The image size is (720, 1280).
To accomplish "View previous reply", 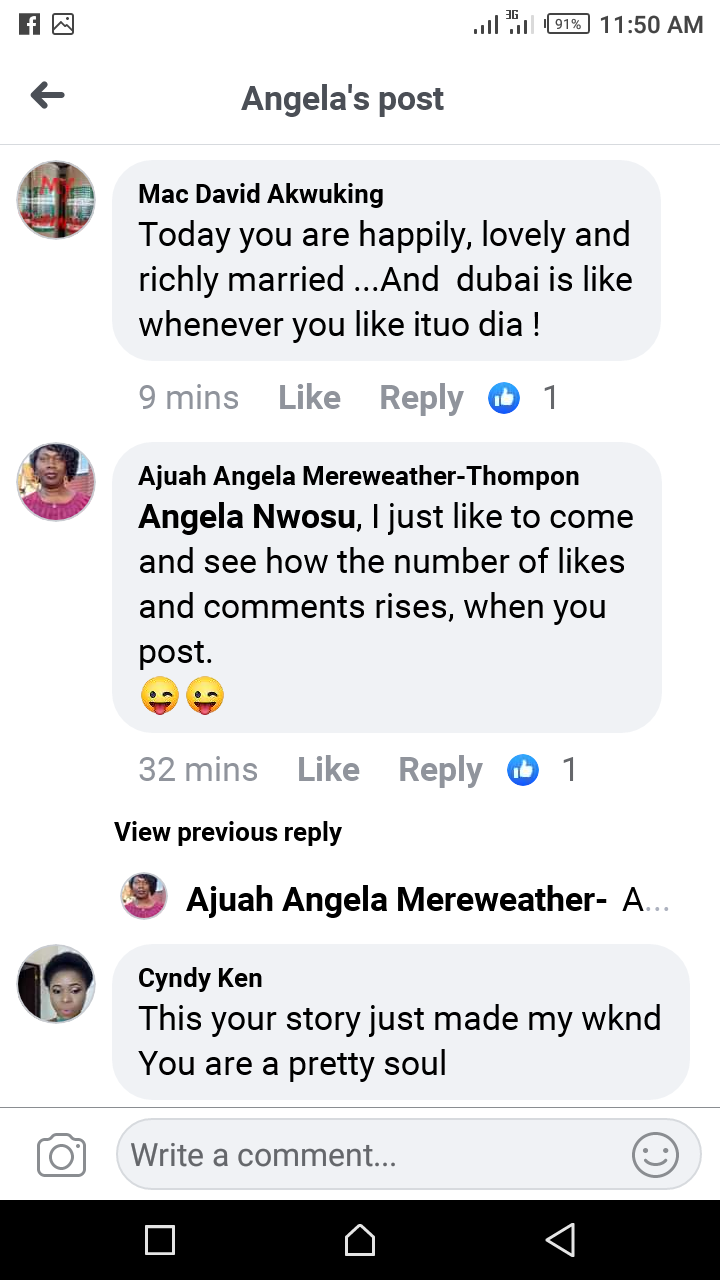I will (x=228, y=832).
